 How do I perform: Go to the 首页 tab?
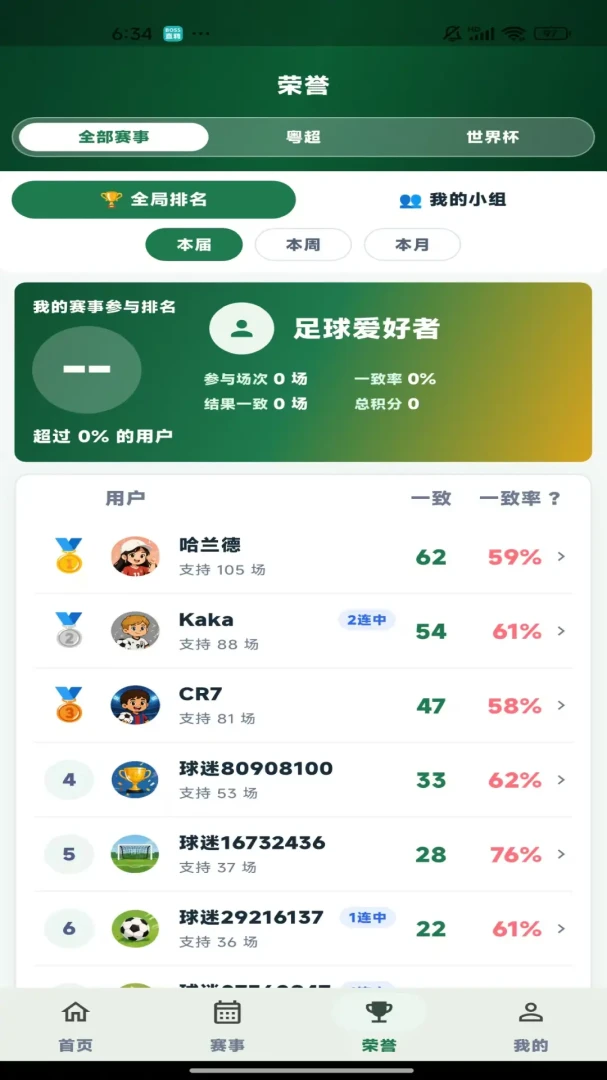coord(76,1026)
